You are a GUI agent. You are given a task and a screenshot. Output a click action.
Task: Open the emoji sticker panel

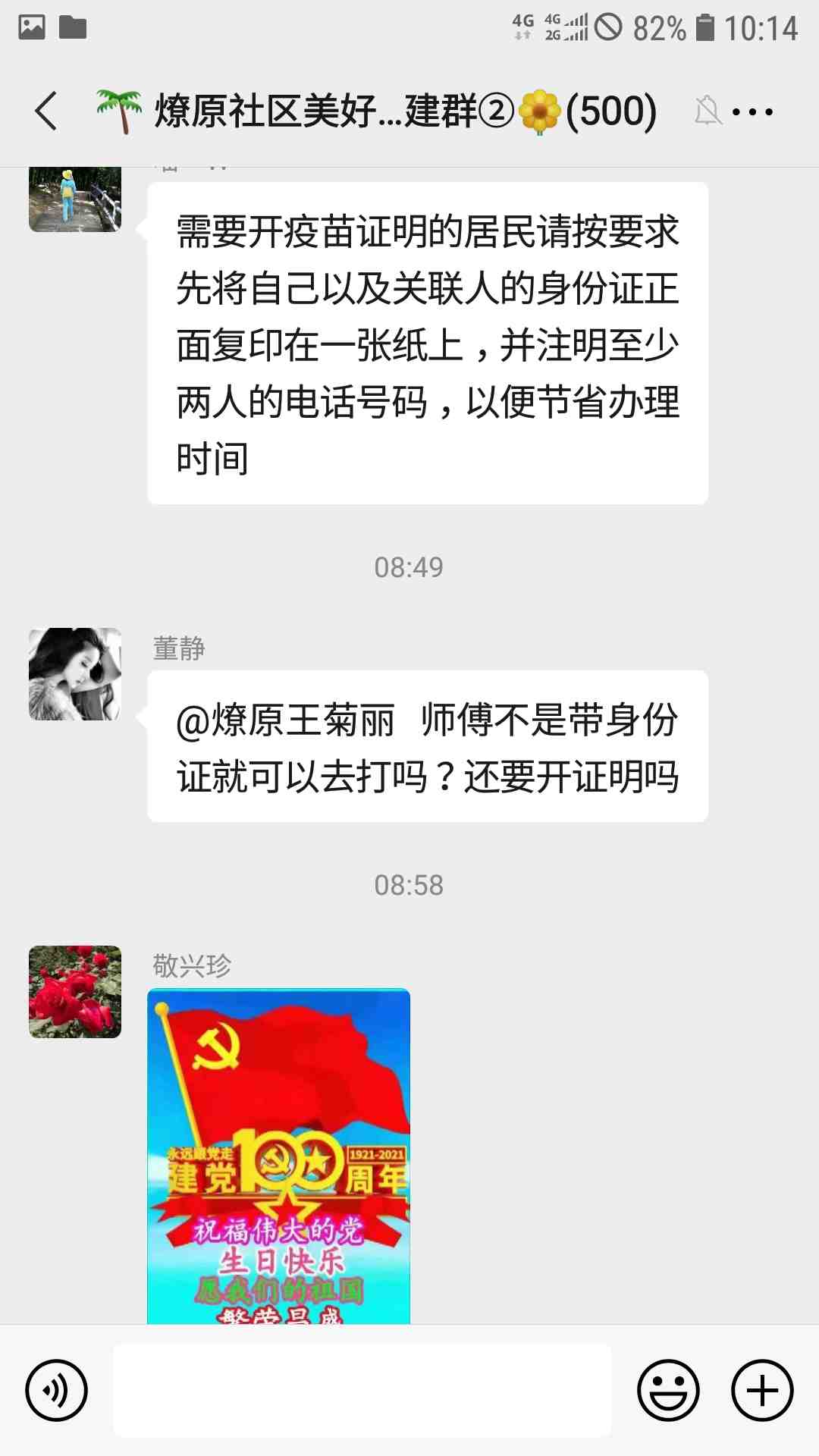667,1390
